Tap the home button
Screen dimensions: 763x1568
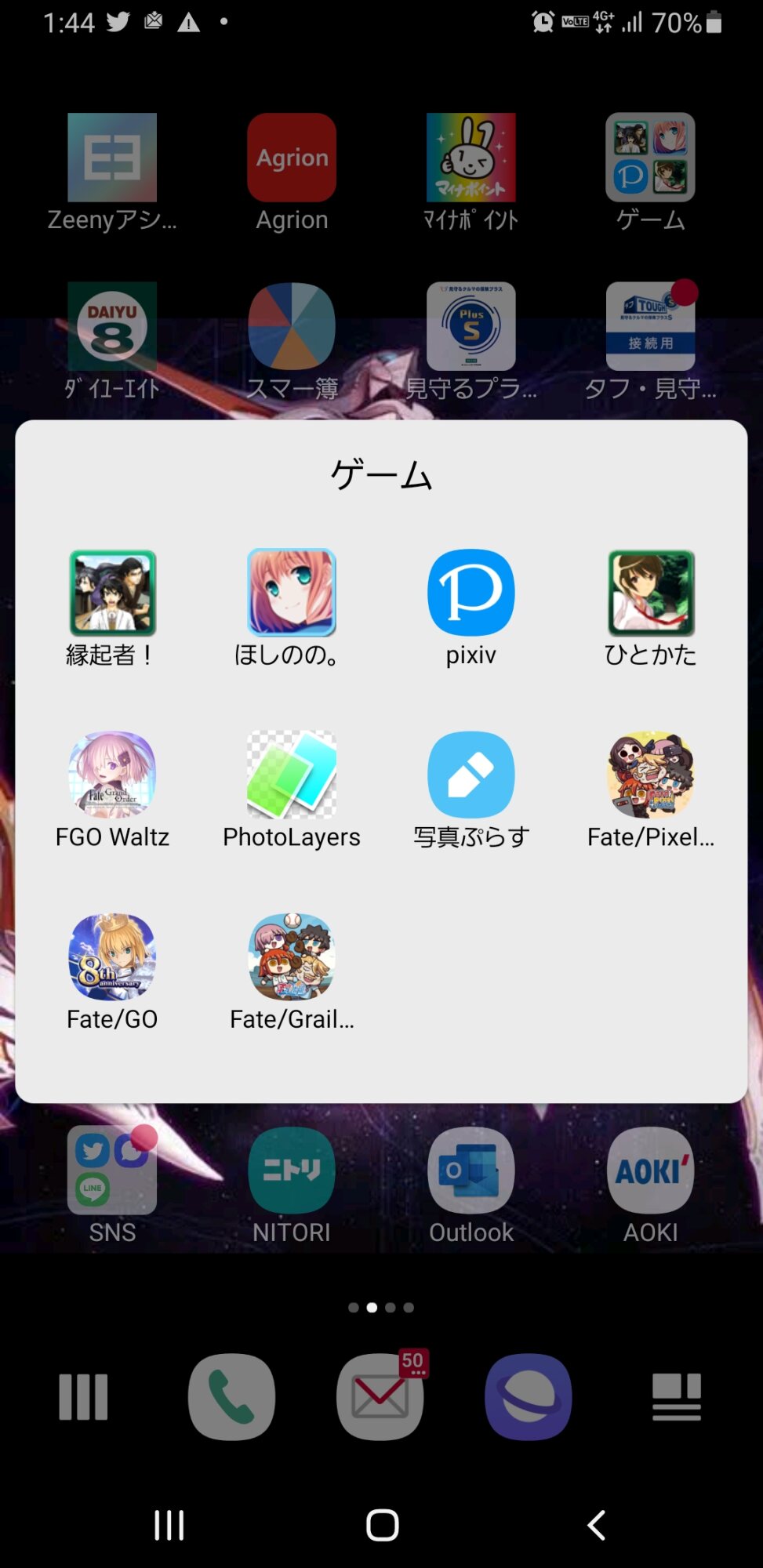pos(382,1525)
